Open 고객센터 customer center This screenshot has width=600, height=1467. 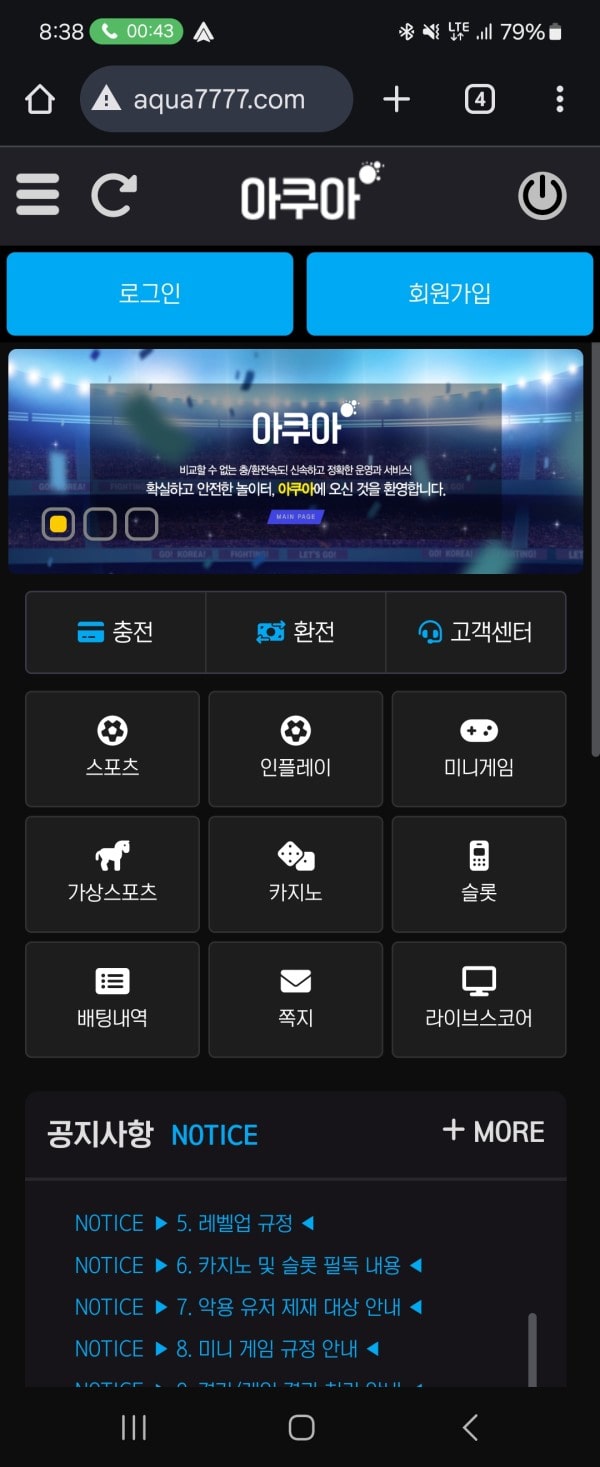(x=476, y=632)
